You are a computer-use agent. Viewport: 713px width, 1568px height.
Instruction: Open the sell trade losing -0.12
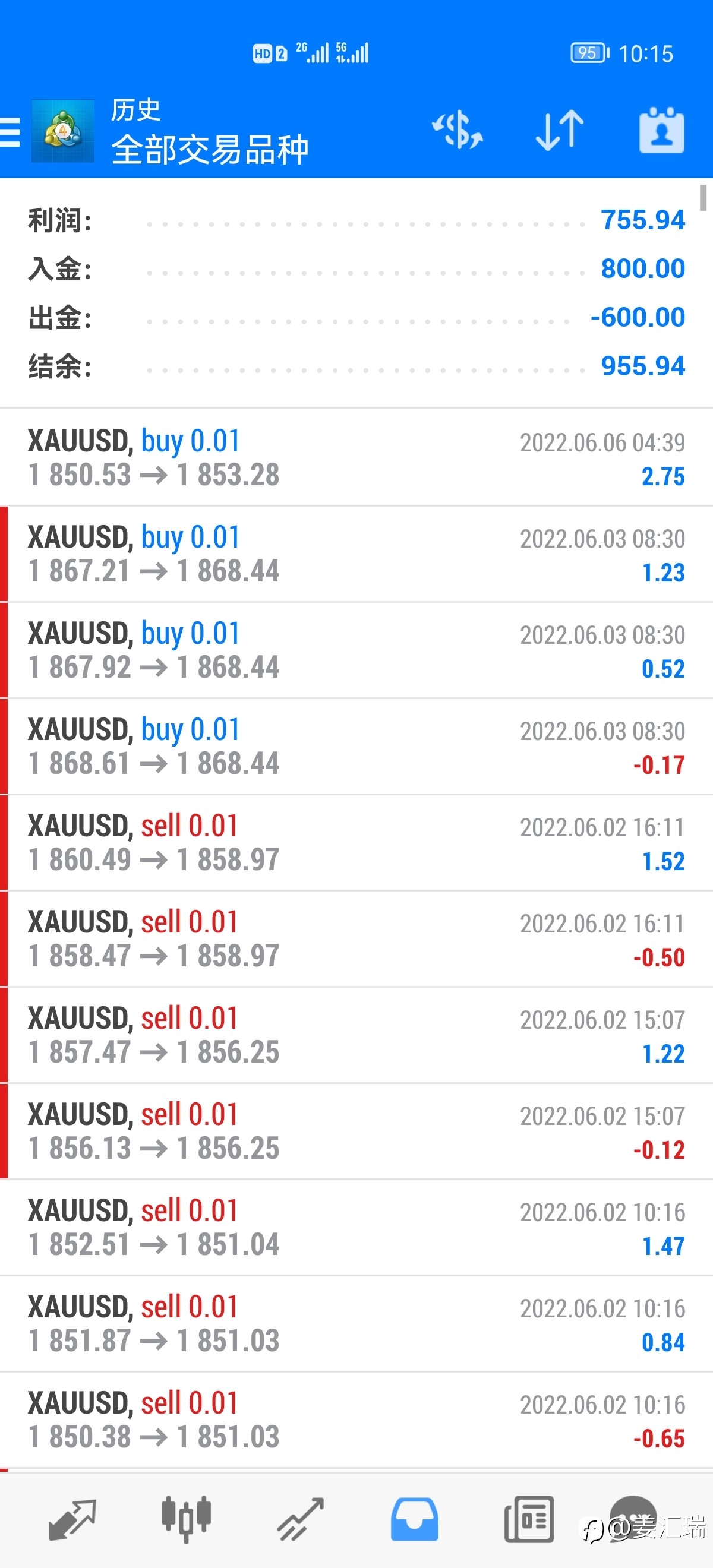[x=356, y=1131]
